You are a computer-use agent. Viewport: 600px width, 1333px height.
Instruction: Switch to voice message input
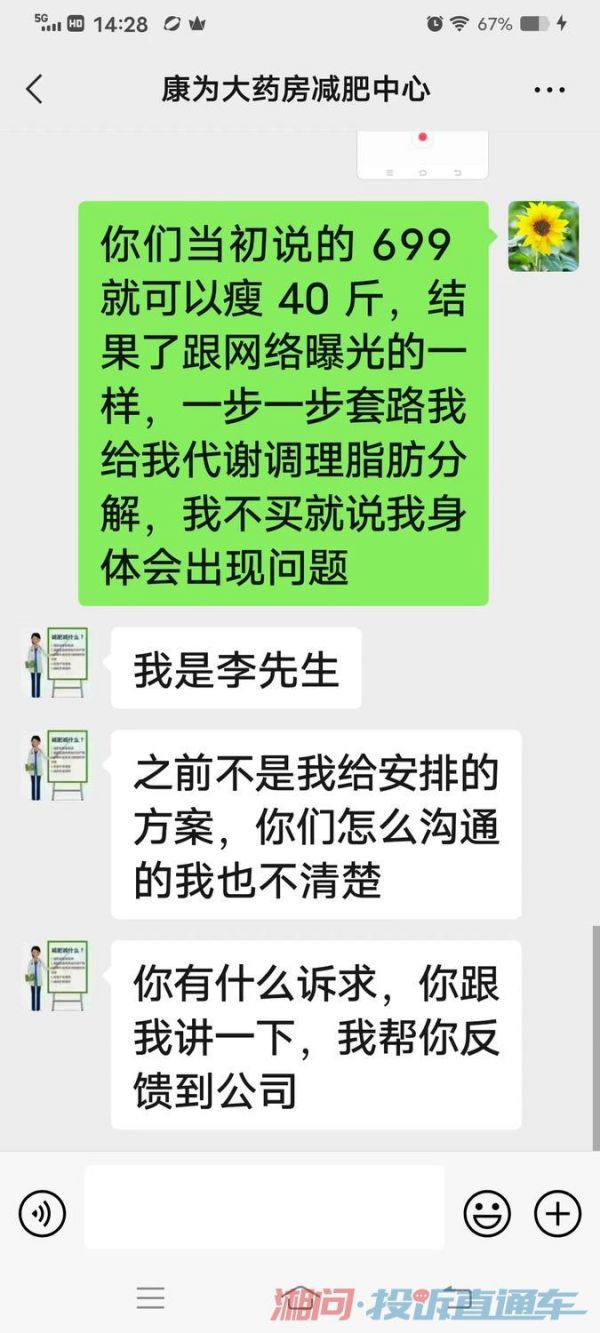42,1214
